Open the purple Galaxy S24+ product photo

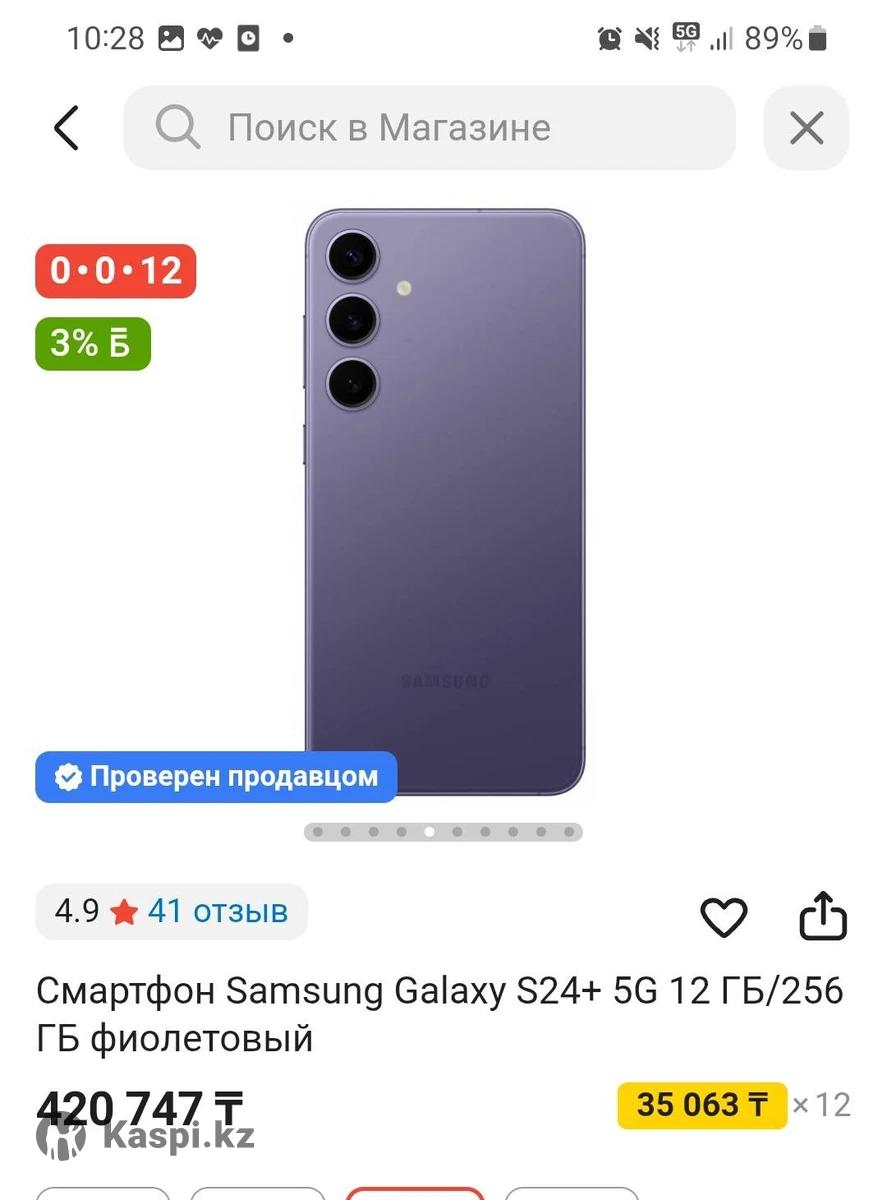(x=444, y=500)
